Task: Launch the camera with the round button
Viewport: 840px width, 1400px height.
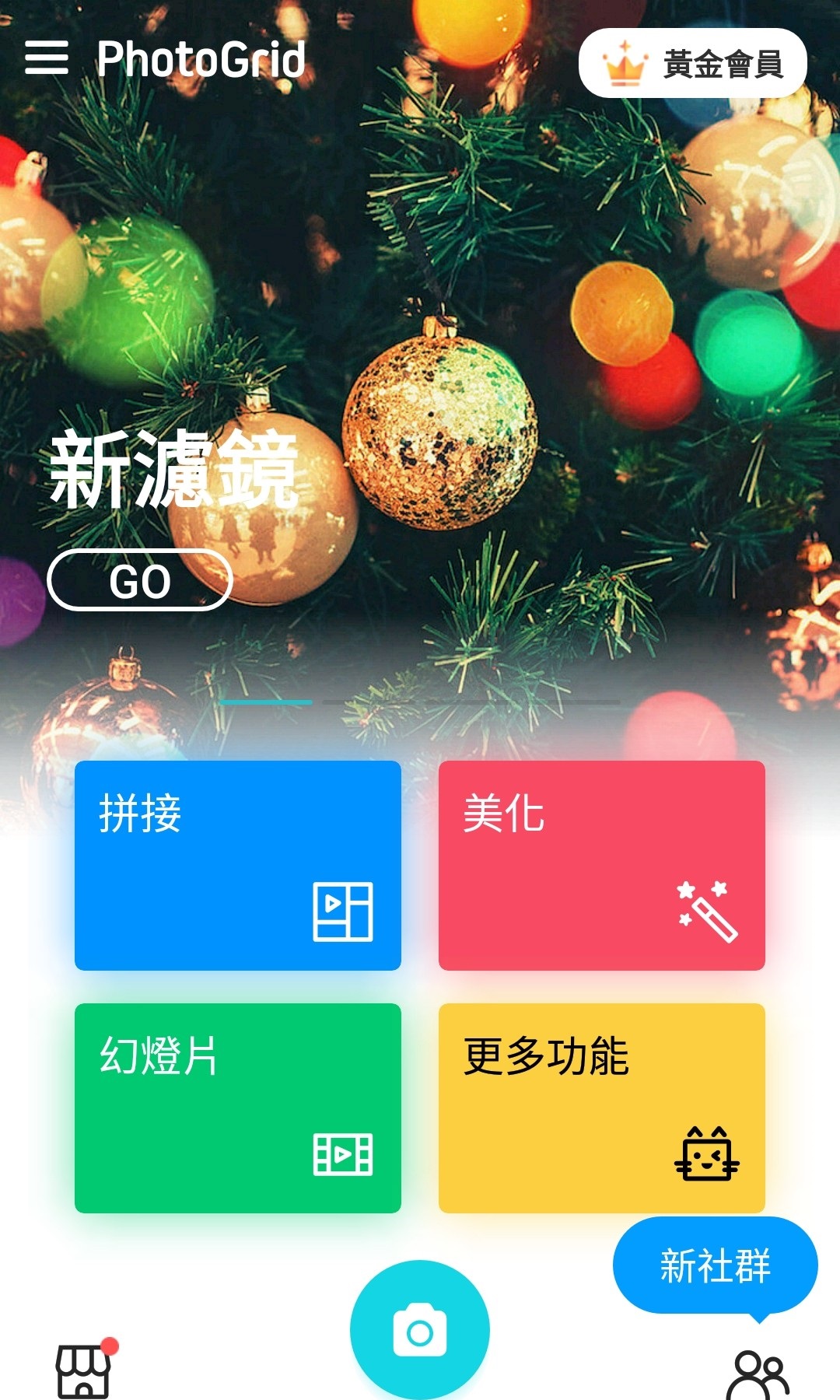Action: point(420,1330)
